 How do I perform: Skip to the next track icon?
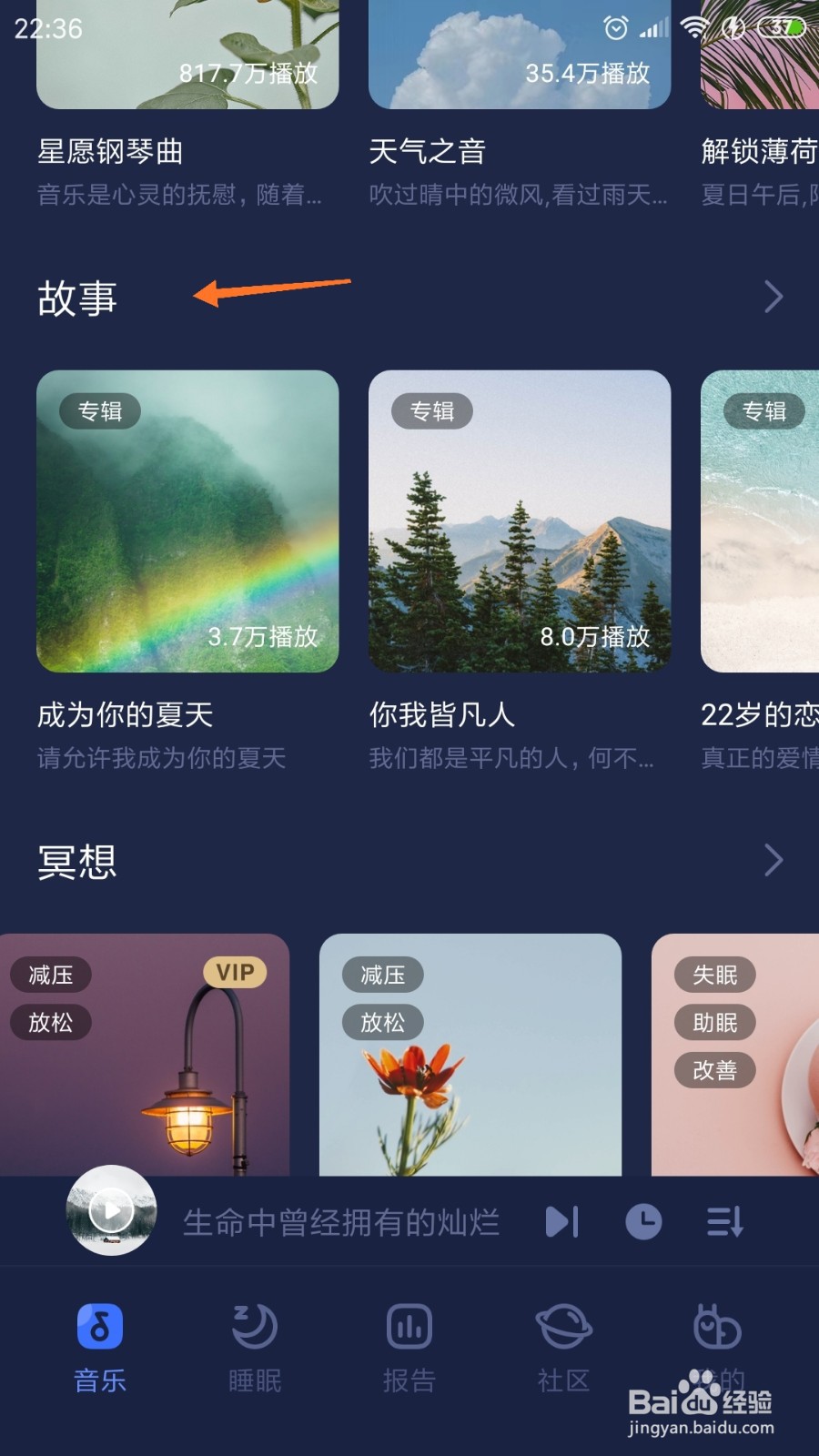tap(562, 1222)
